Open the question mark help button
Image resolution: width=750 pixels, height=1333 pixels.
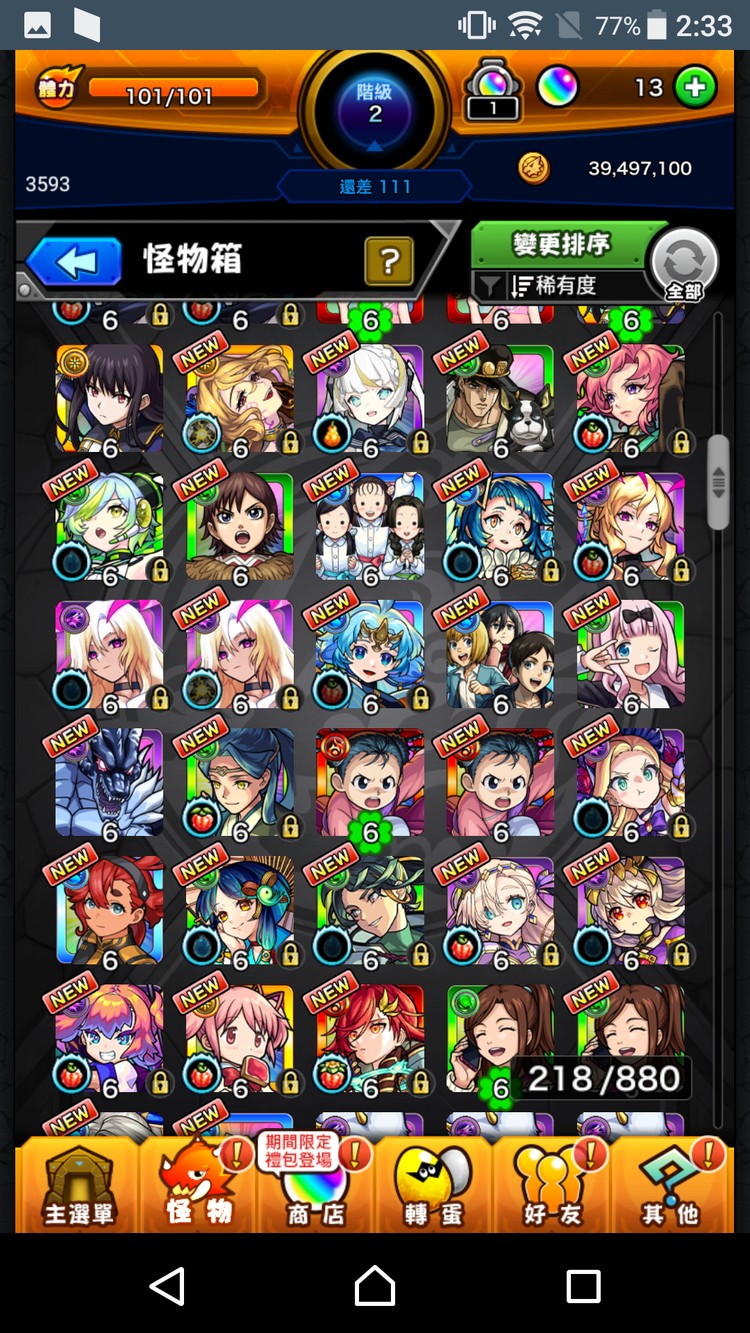[x=389, y=262]
